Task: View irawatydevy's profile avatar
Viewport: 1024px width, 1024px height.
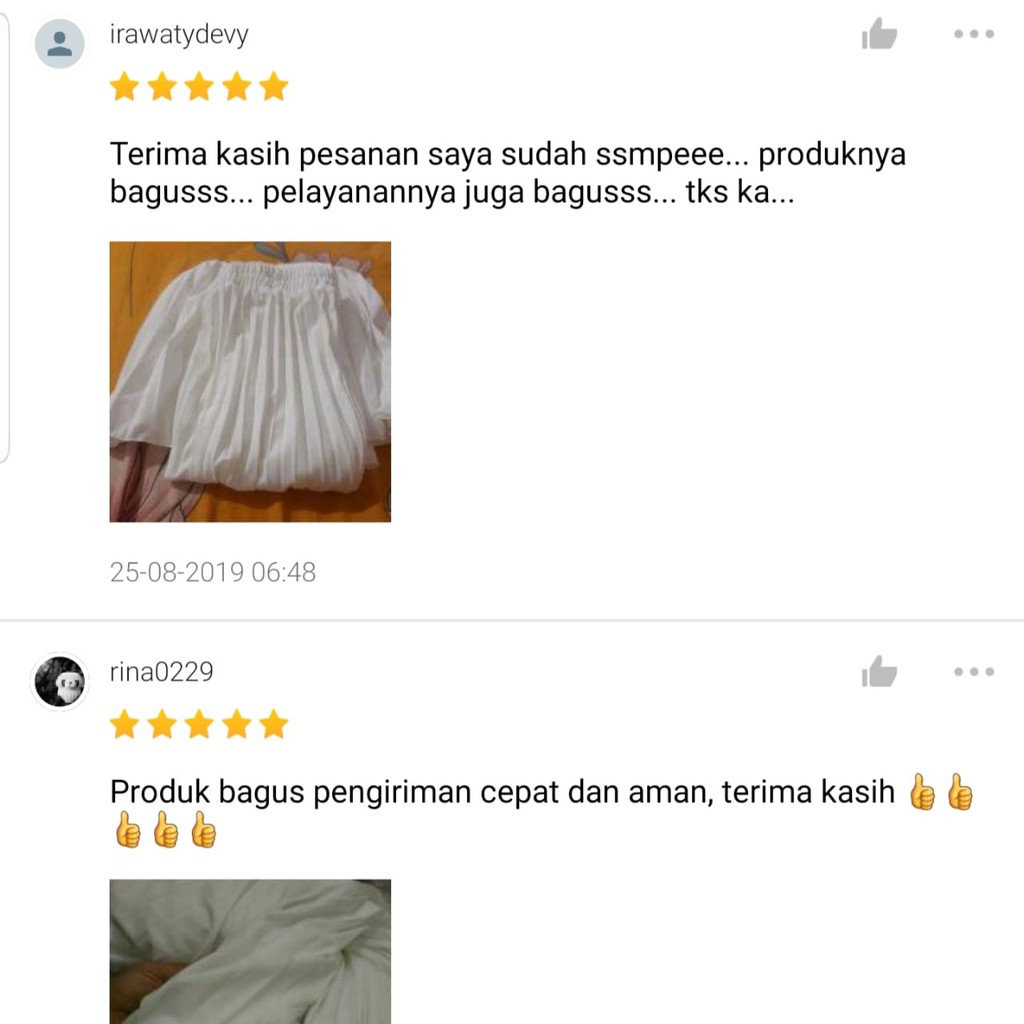Action: [60, 44]
